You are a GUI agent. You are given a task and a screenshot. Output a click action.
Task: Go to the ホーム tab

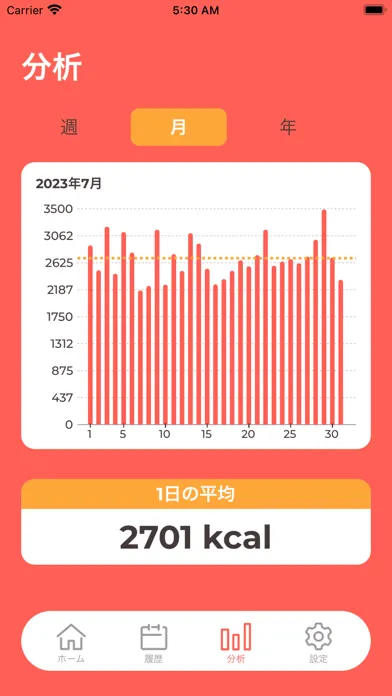pos(71,643)
